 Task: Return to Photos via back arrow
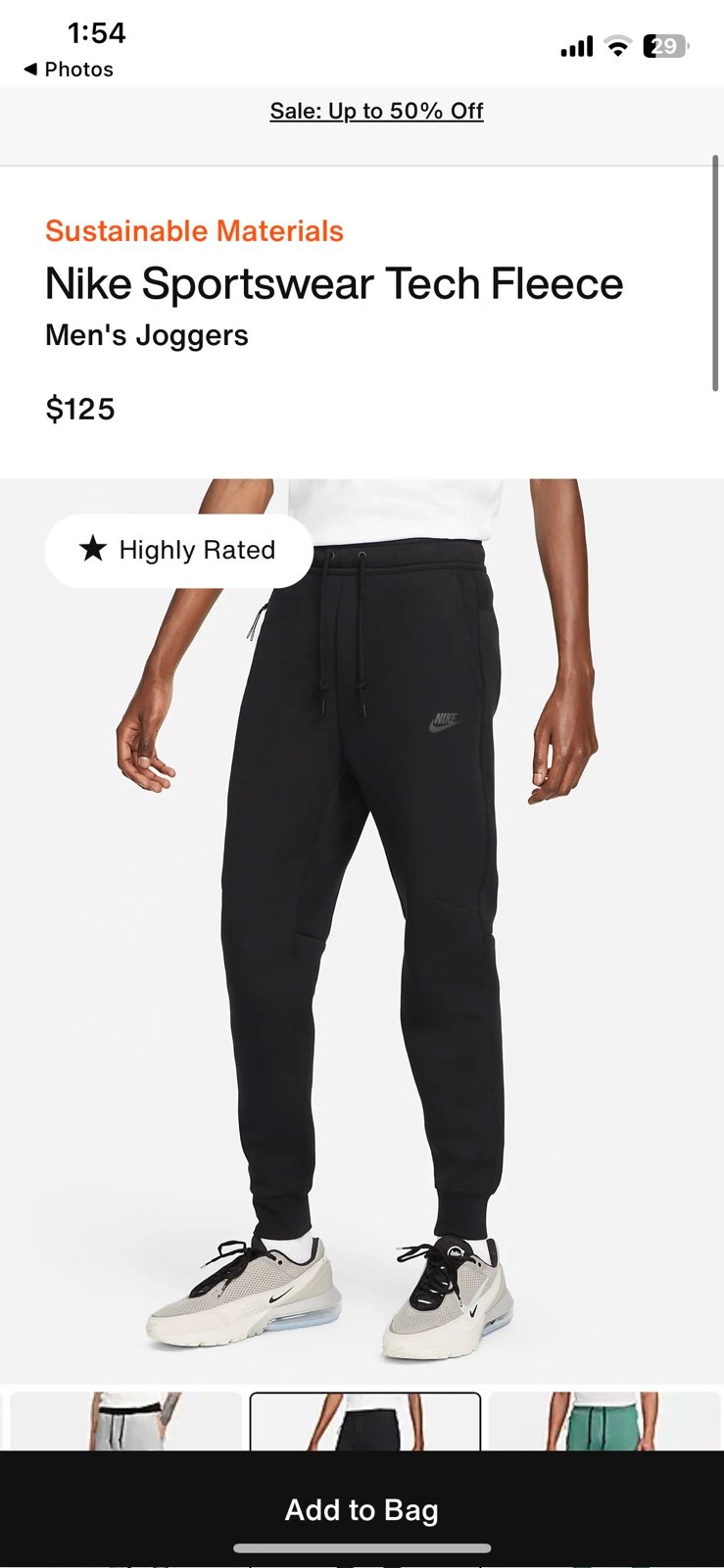[69, 70]
